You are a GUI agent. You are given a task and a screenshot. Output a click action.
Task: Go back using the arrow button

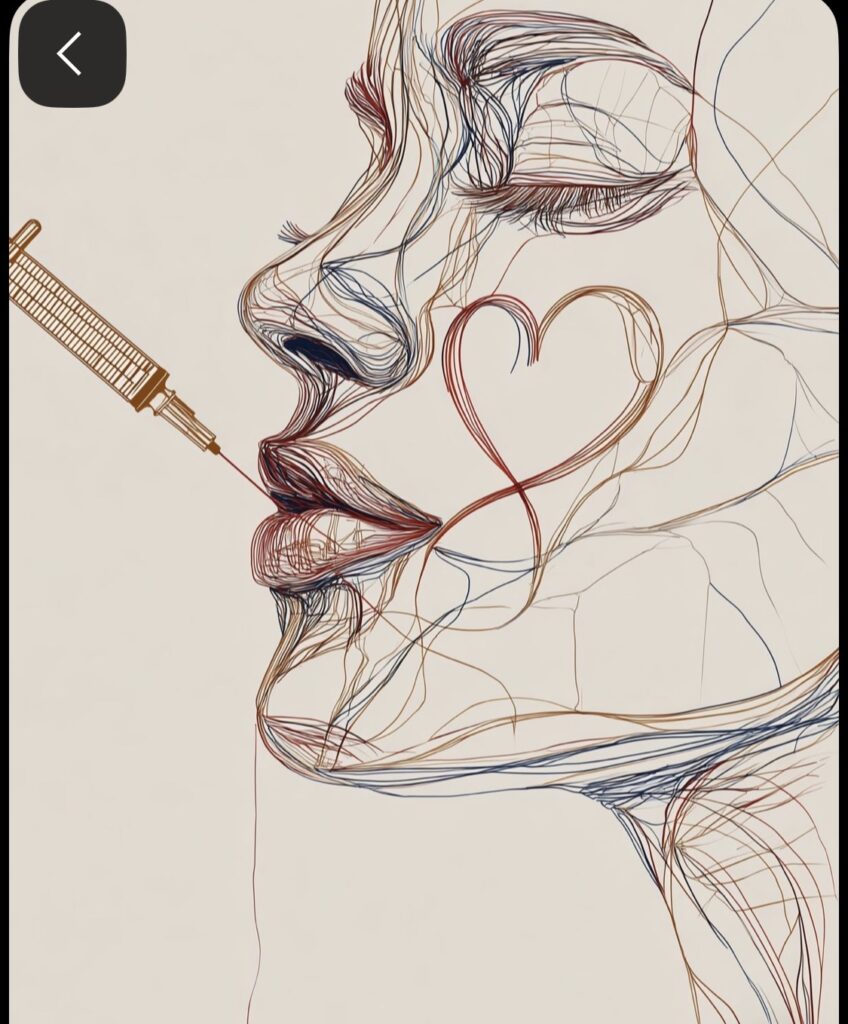point(72,54)
